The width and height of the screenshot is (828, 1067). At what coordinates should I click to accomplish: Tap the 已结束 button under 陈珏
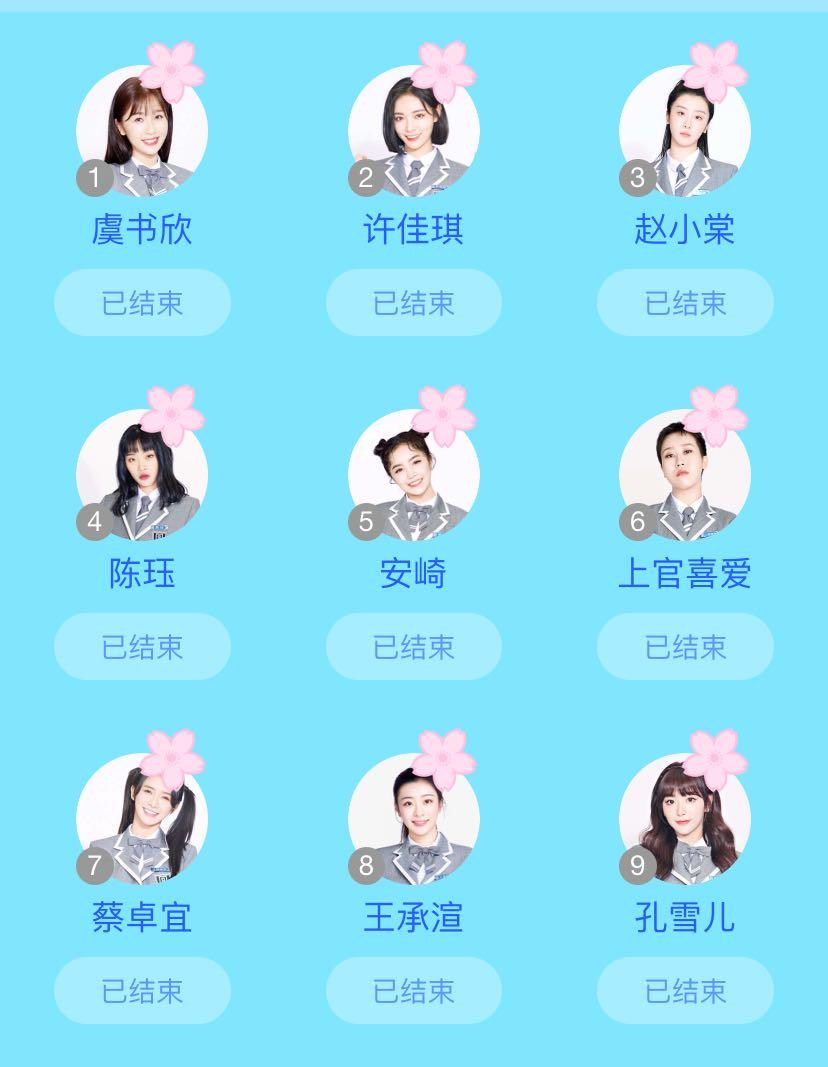(x=142, y=646)
